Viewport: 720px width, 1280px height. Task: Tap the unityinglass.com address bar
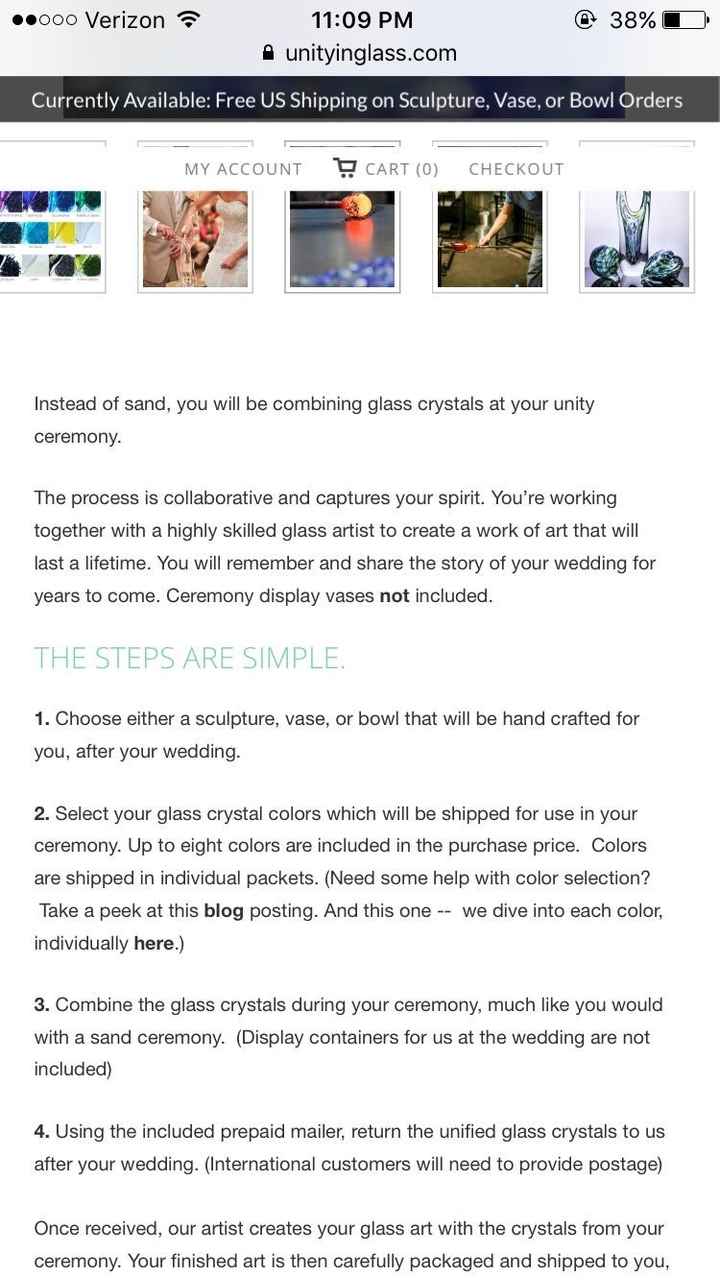360,53
